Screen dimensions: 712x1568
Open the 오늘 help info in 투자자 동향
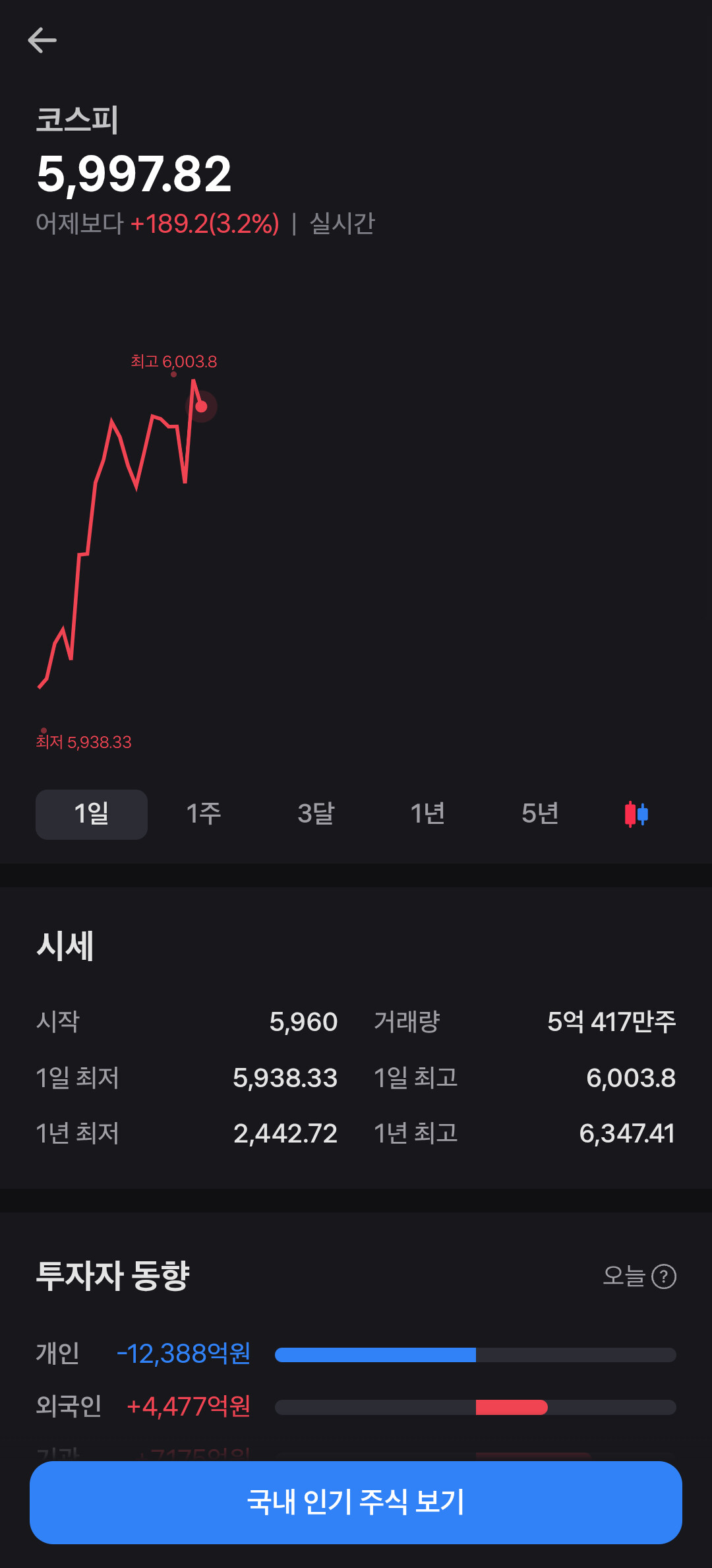[663, 1276]
